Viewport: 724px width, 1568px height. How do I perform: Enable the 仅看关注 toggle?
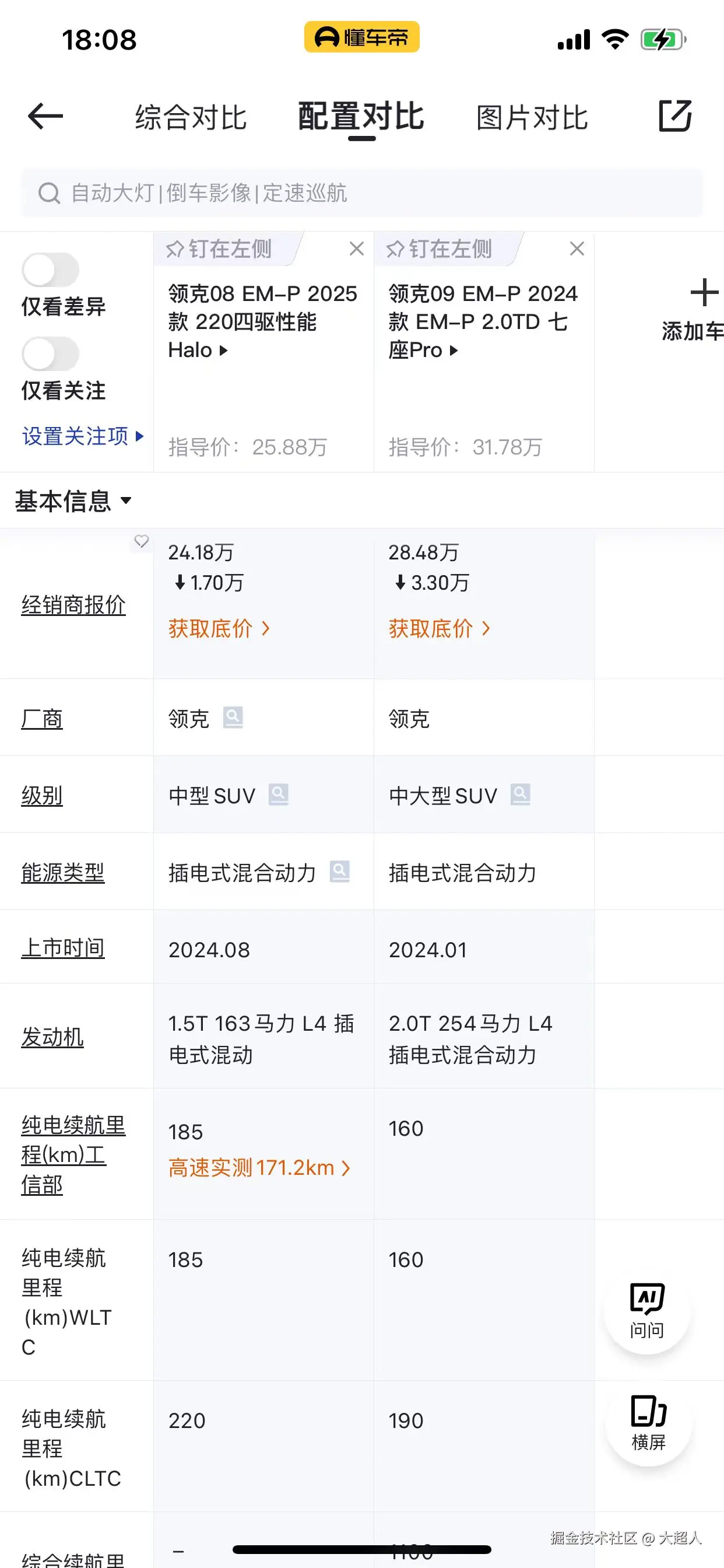[x=51, y=353]
